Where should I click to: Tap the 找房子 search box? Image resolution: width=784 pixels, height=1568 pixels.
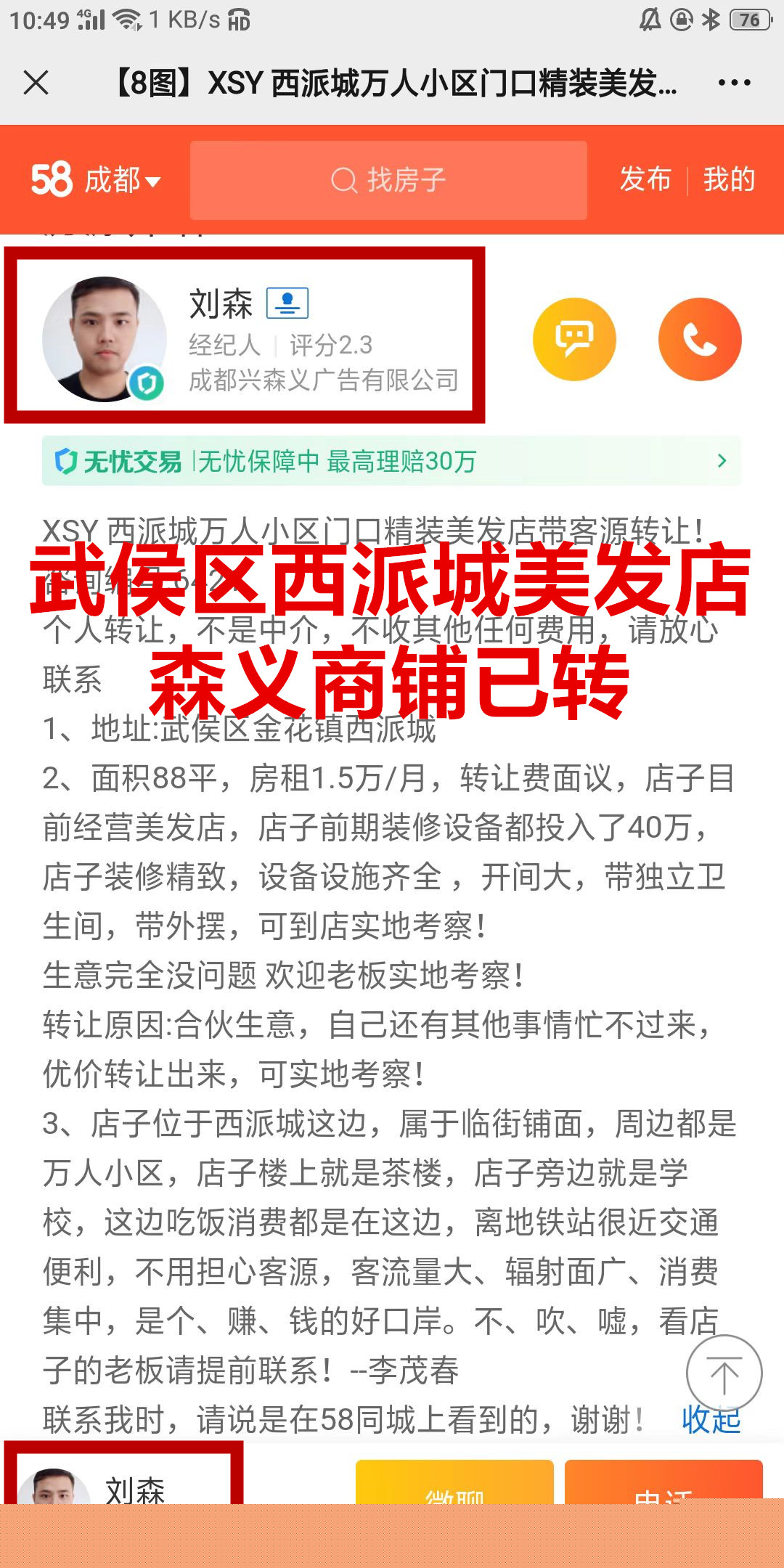(388, 180)
